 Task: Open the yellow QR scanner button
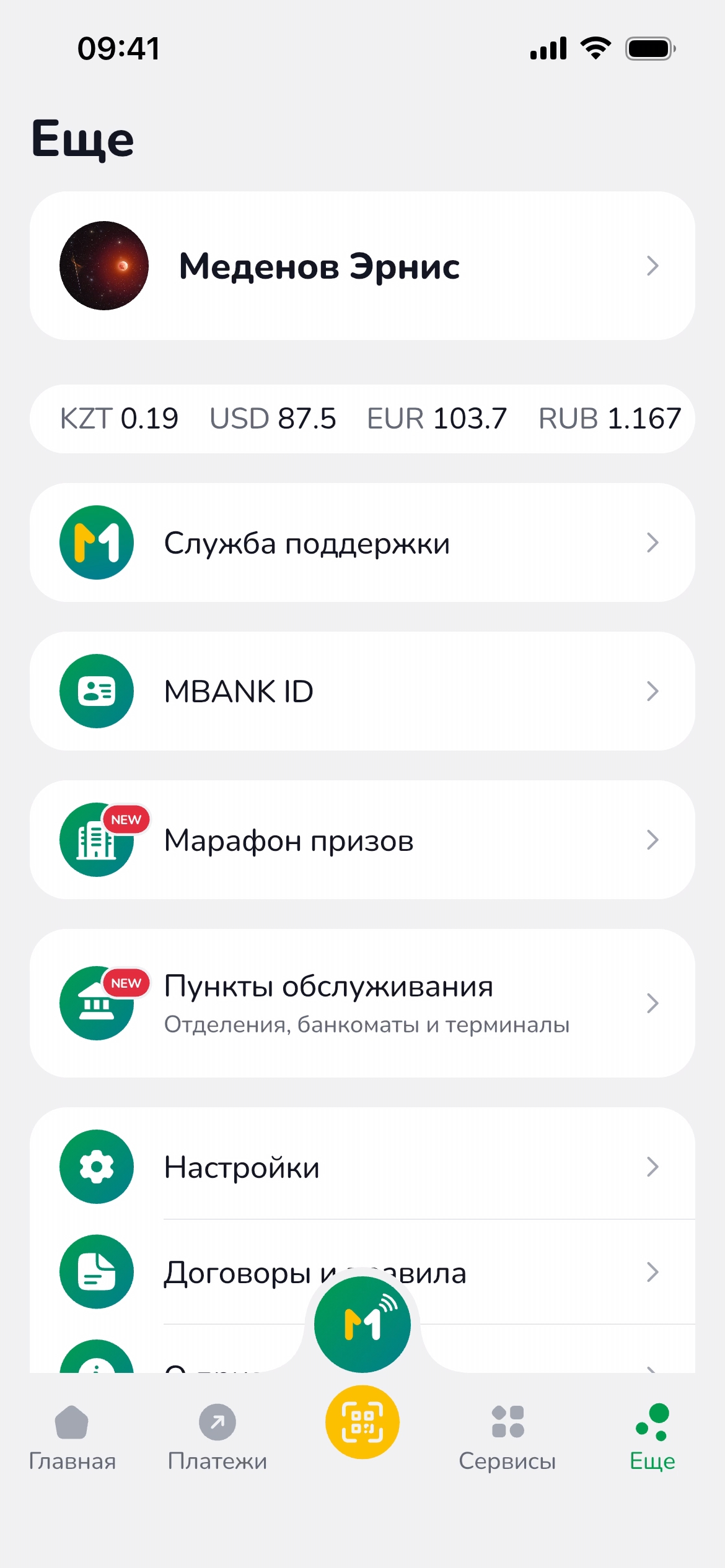click(362, 1422)
